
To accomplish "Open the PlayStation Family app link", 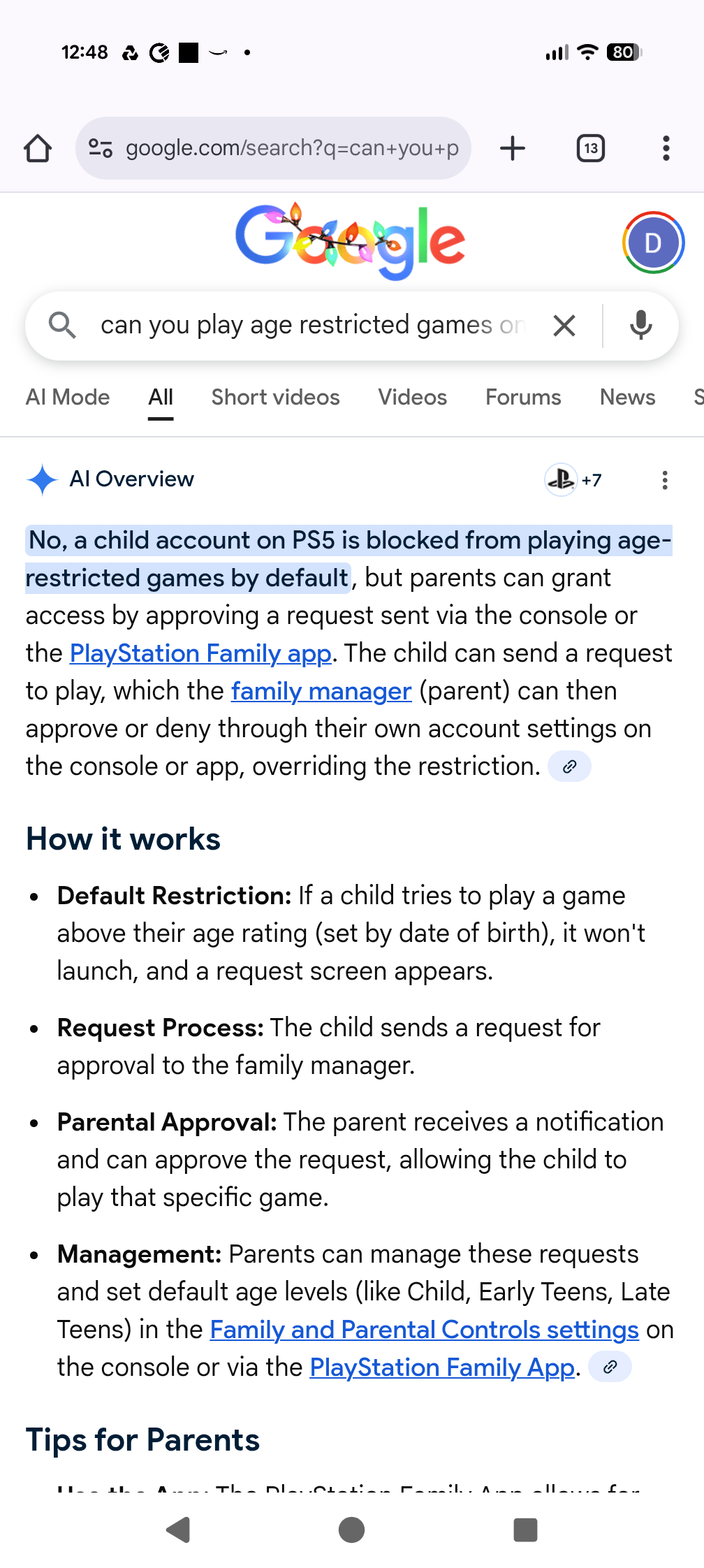I will pyautogui.click(x=200, y=653).
